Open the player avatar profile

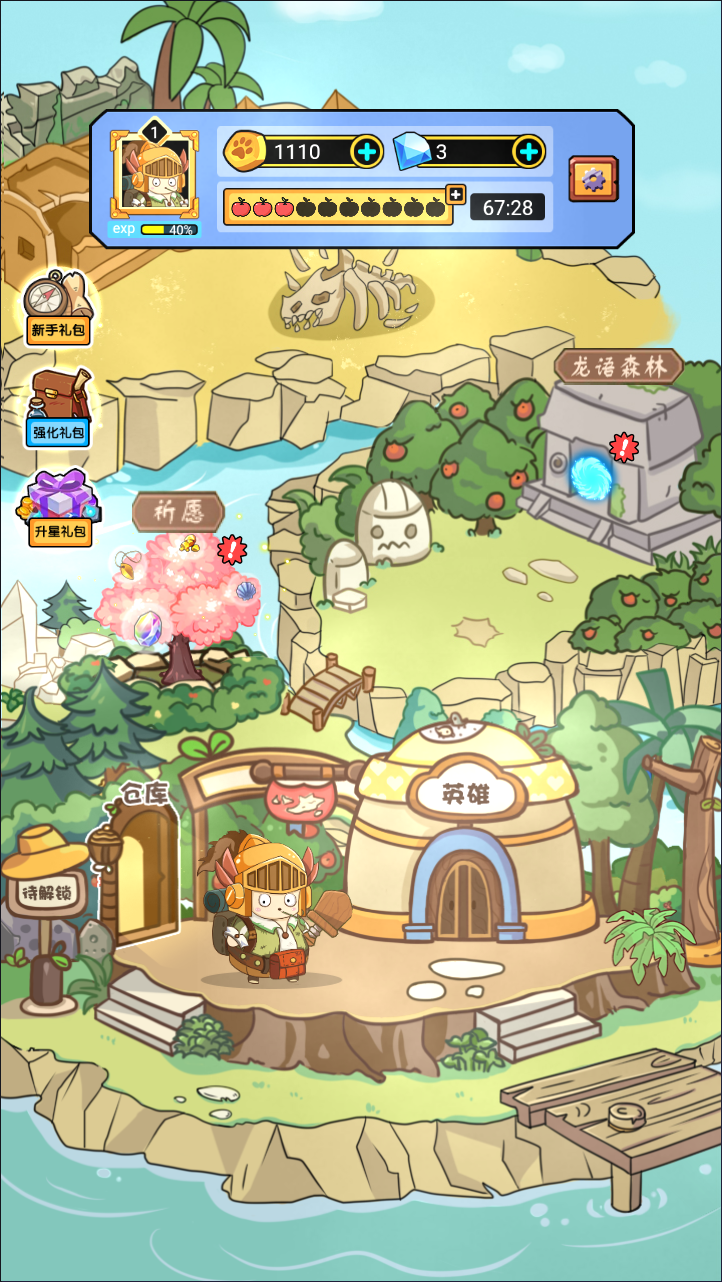[153, 174]
